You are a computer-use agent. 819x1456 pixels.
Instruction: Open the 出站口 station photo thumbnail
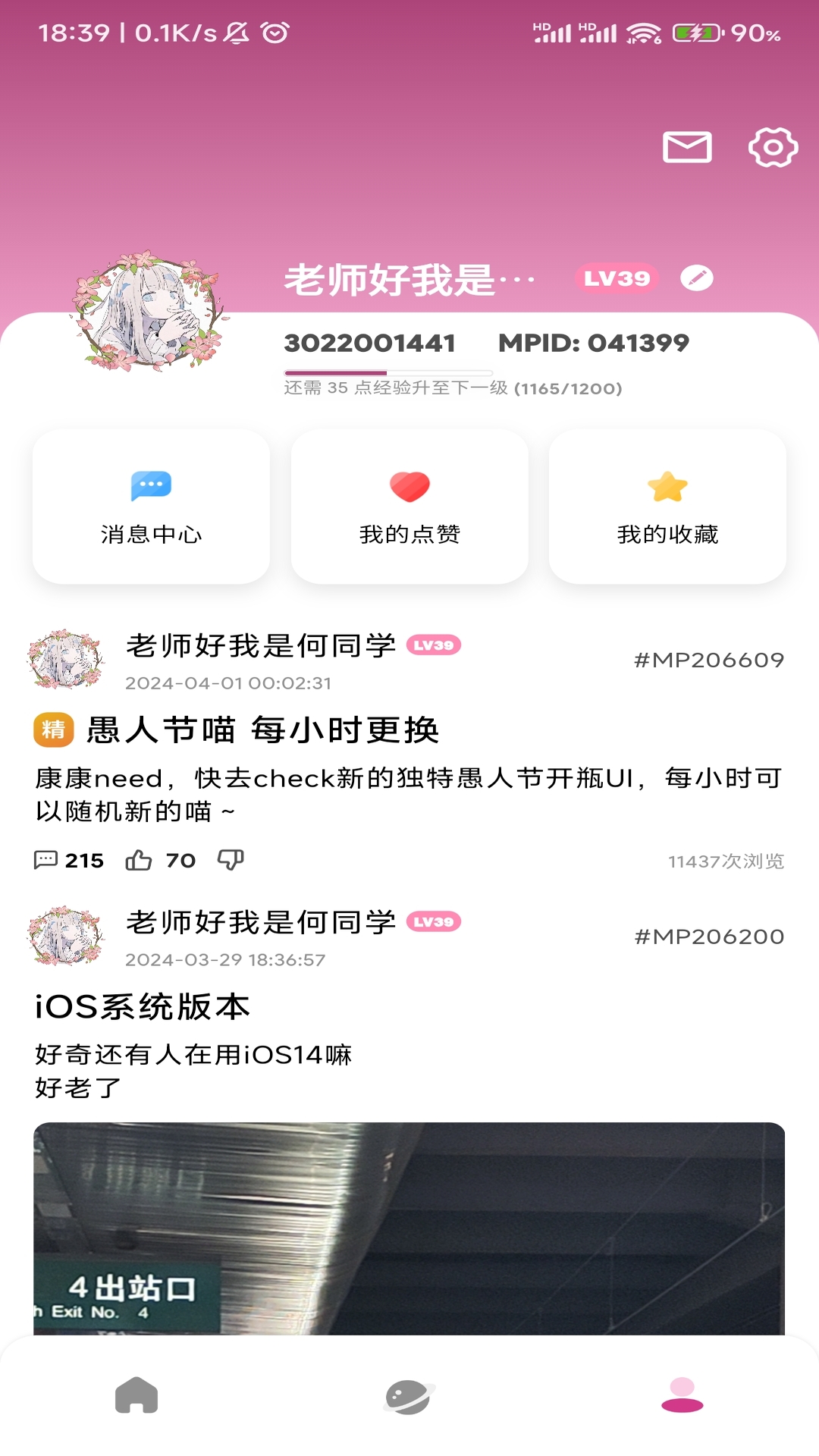pyautogui.click(x=409, y=1228)
